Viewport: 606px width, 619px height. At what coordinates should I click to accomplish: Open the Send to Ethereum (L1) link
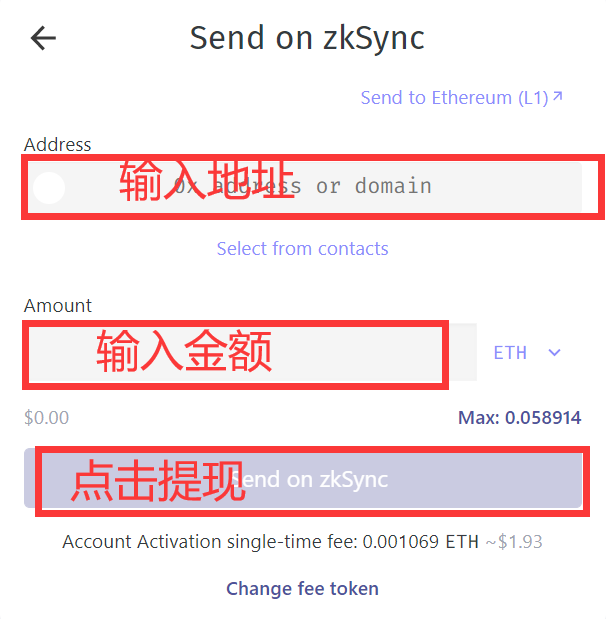pyautogui.click(x=461, y=98)
